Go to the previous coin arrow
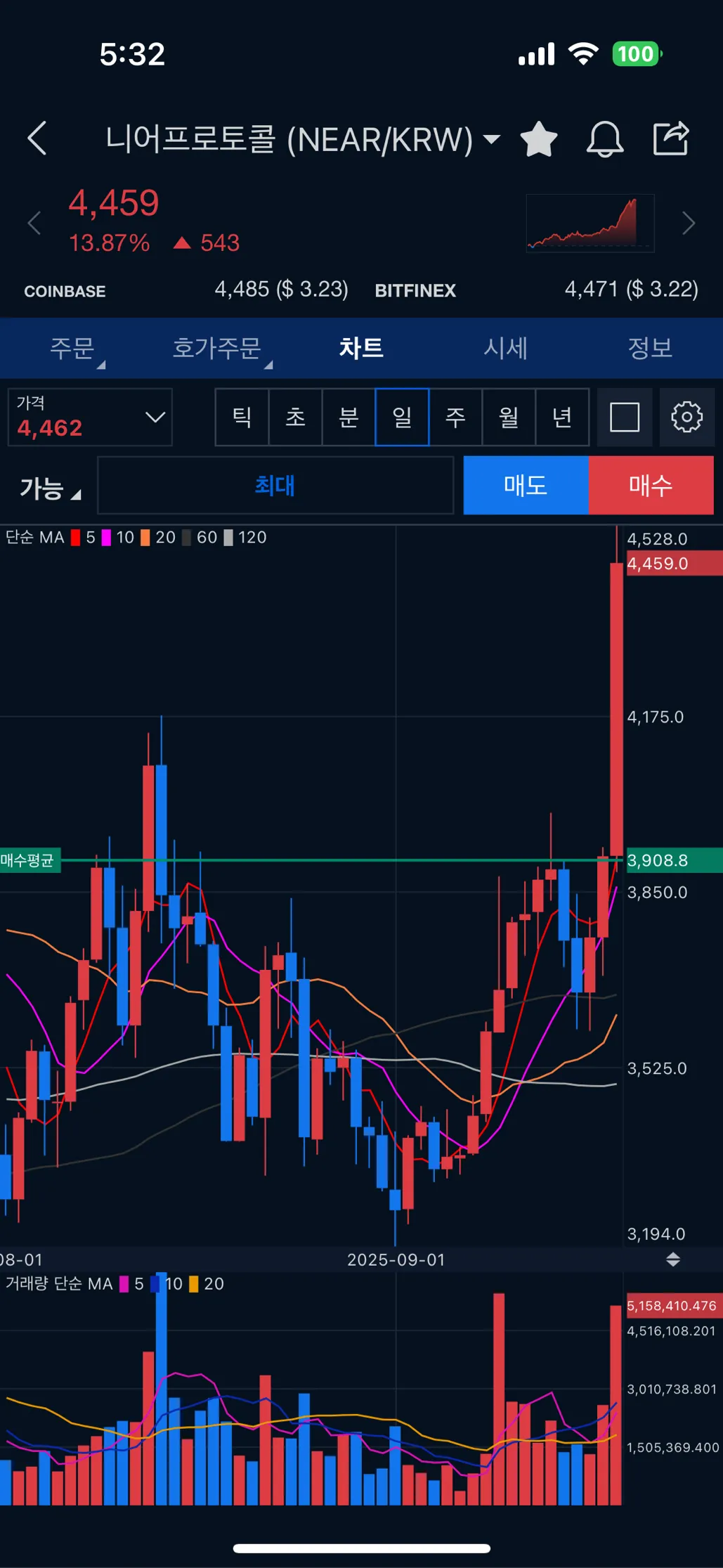723x1568 pixels. 34,223
